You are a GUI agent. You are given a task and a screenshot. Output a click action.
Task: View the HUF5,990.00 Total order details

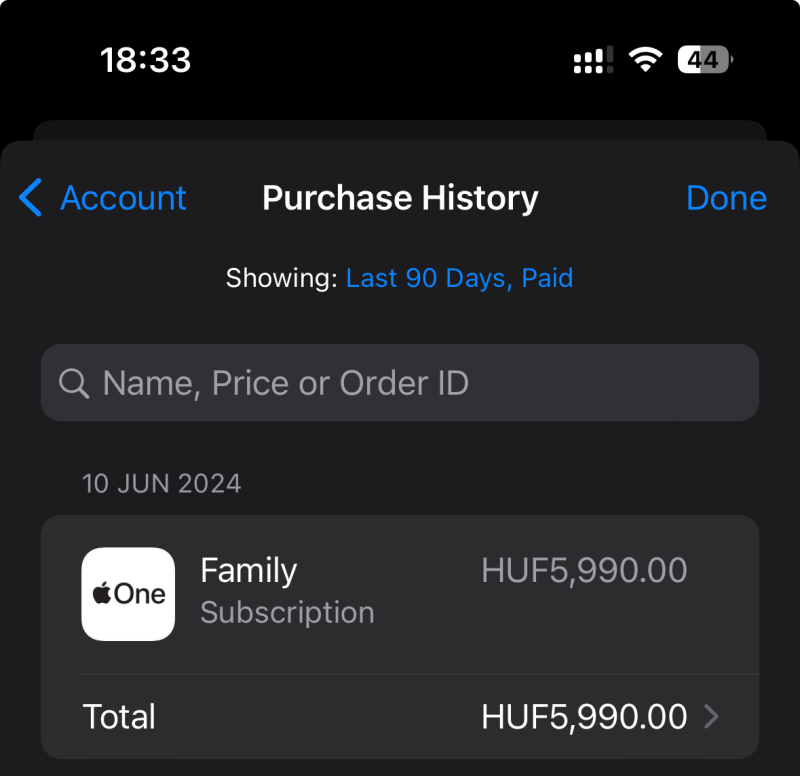[400, 716]
